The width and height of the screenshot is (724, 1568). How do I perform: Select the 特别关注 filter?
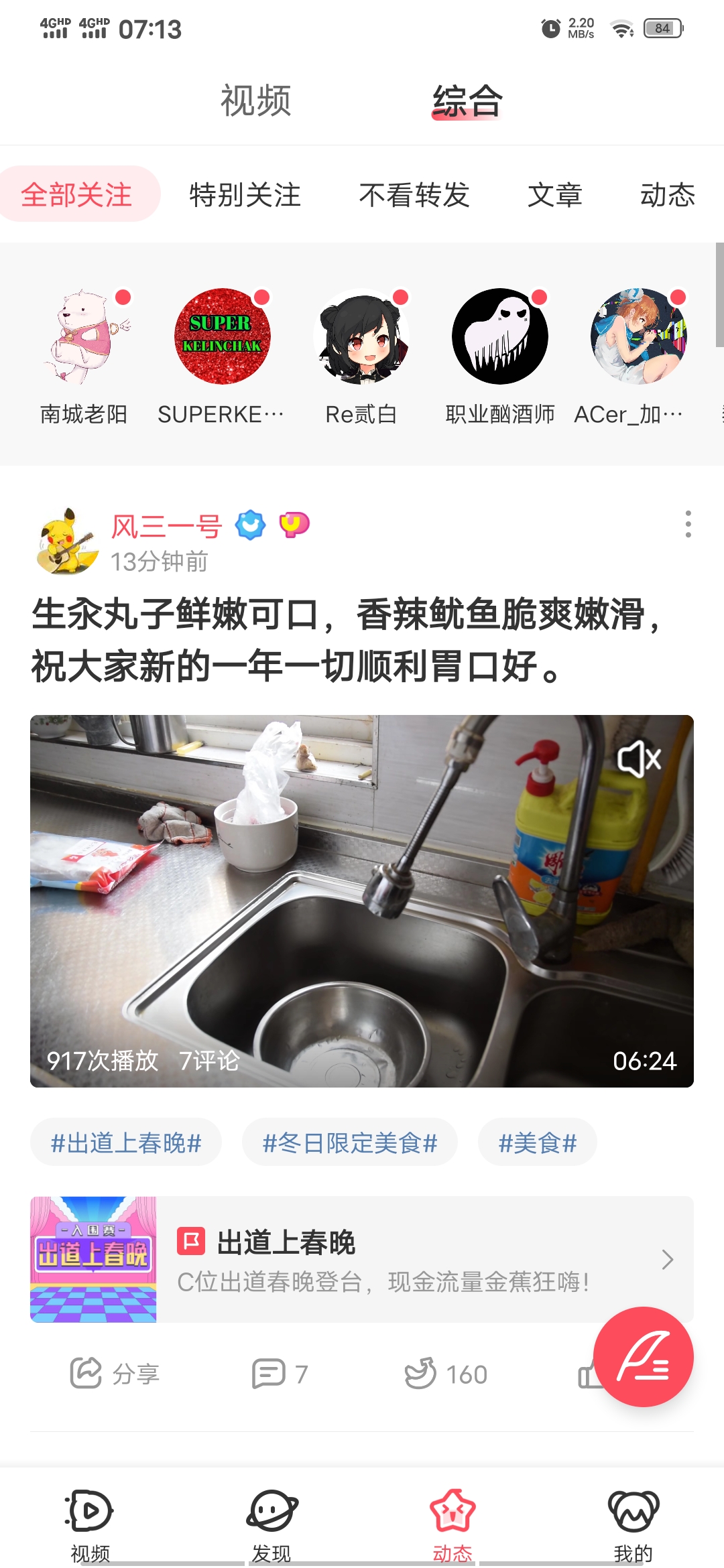coord(245,195)
